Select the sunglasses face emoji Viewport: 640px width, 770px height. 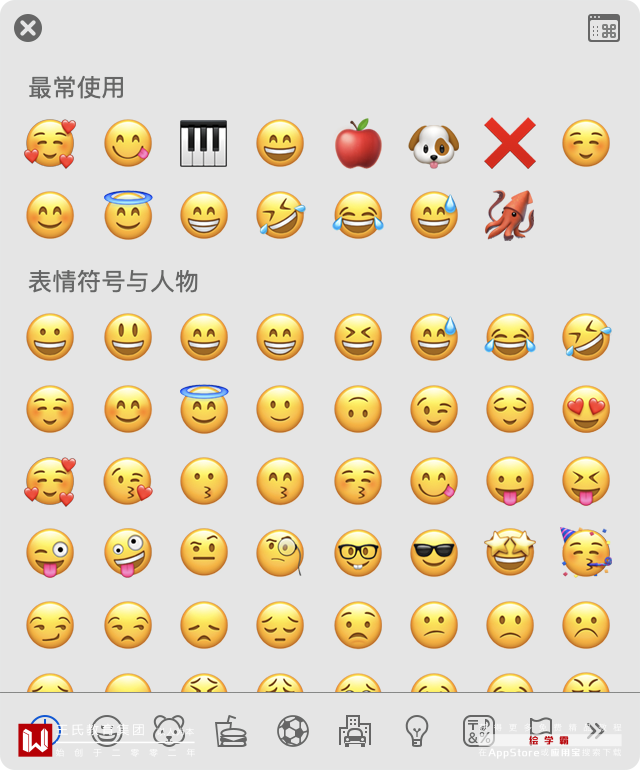[x=434, y=553]
